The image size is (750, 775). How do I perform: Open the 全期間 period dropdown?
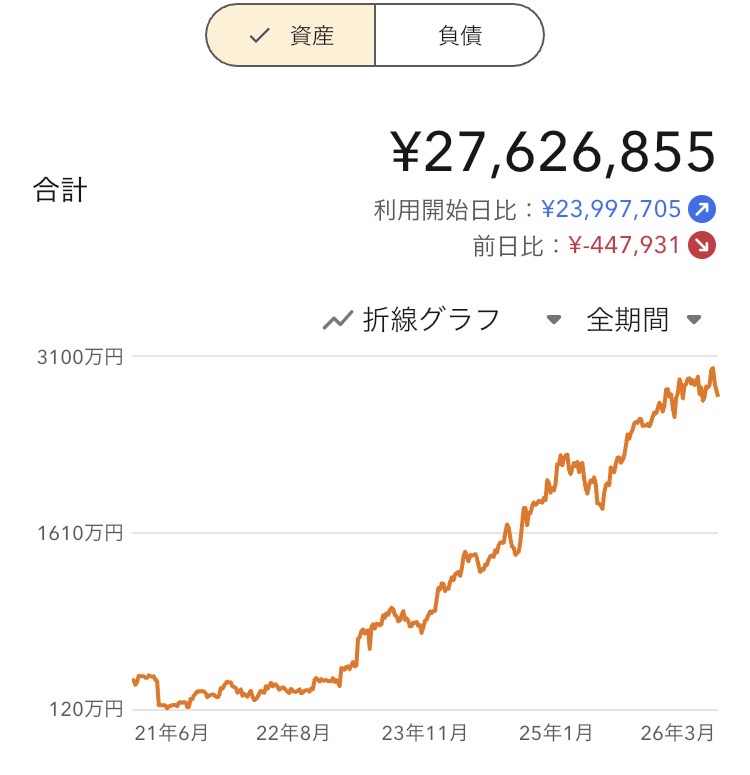point(644,320)
